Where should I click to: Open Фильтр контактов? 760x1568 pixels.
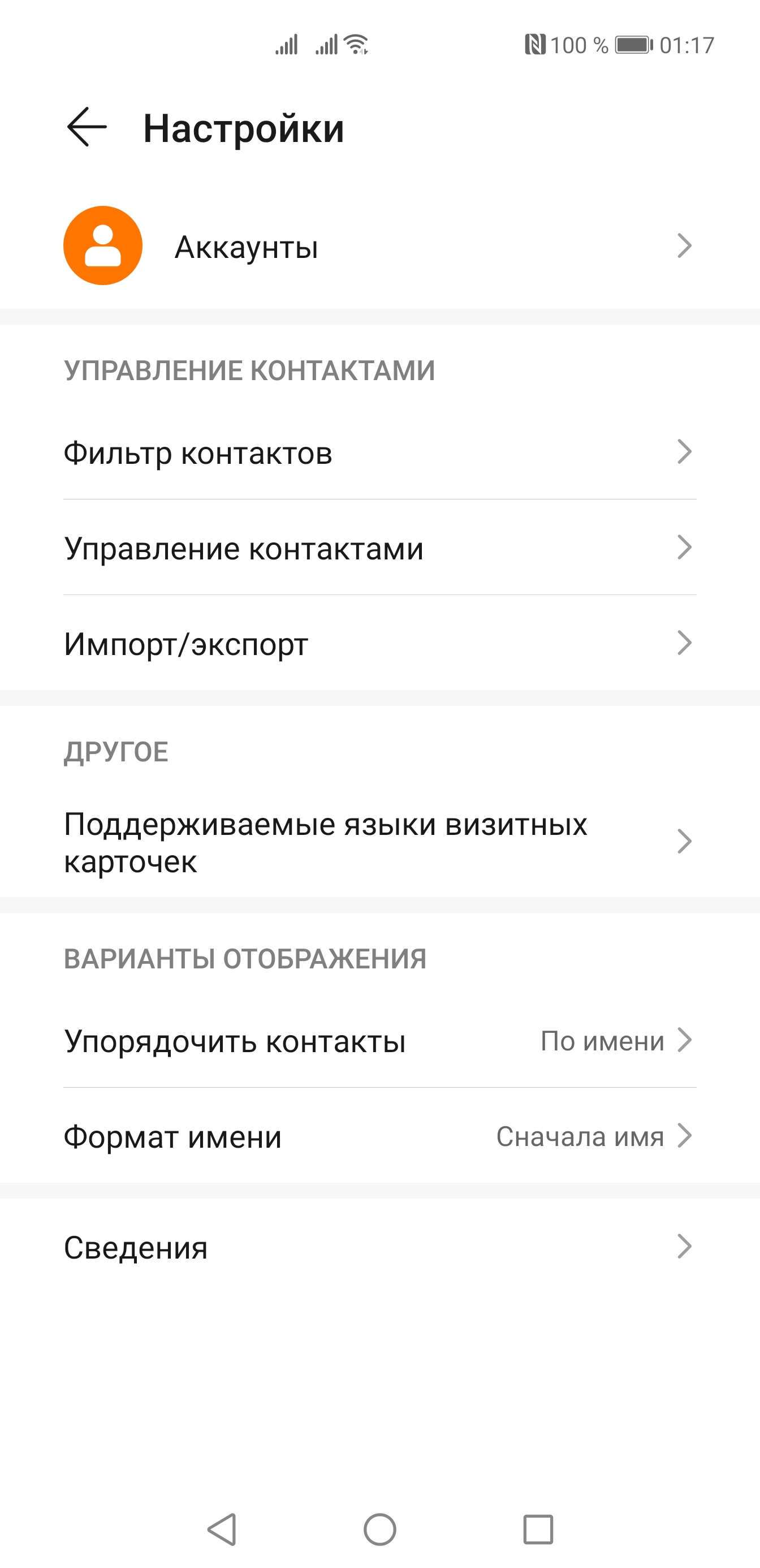point(378,453)
